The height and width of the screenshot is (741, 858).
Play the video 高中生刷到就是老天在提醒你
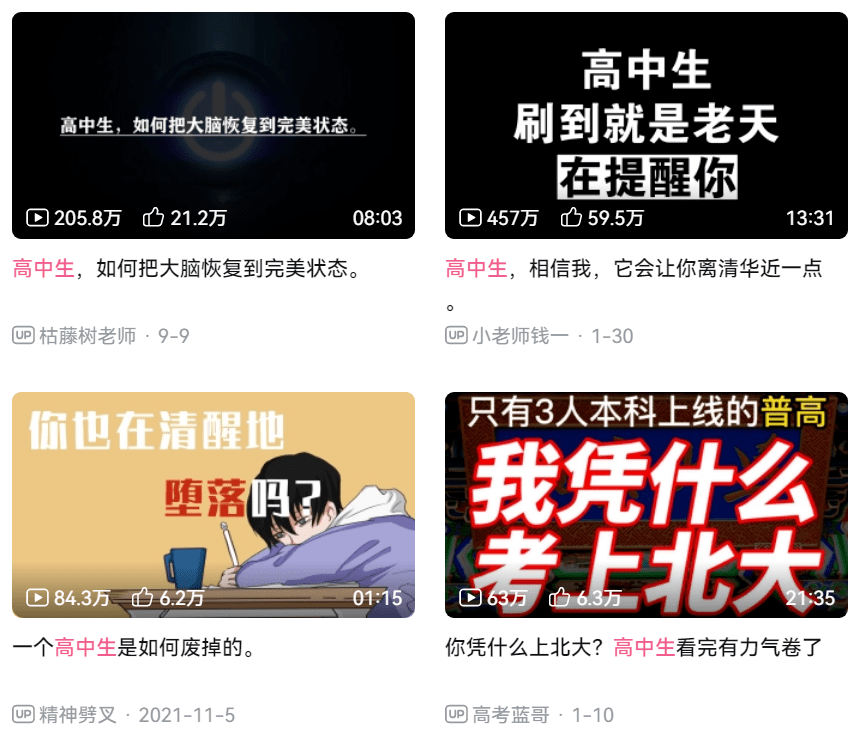click(646, 125)
